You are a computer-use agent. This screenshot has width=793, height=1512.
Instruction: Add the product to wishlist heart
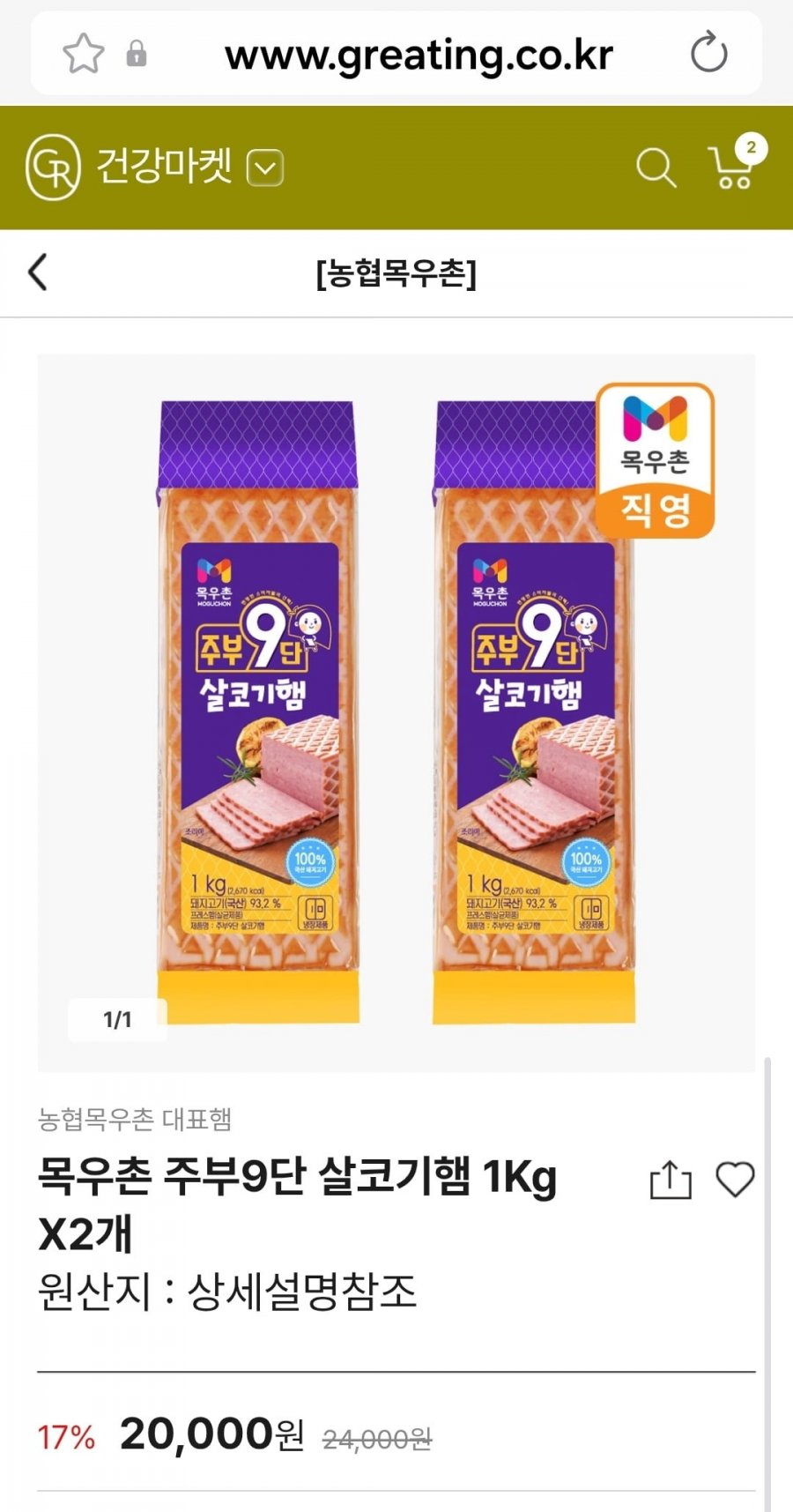(x=735, y=1180)
